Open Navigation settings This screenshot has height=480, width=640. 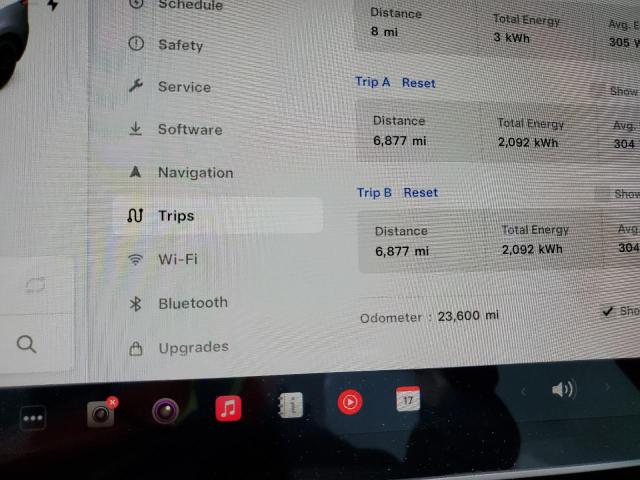coord(194,173)
